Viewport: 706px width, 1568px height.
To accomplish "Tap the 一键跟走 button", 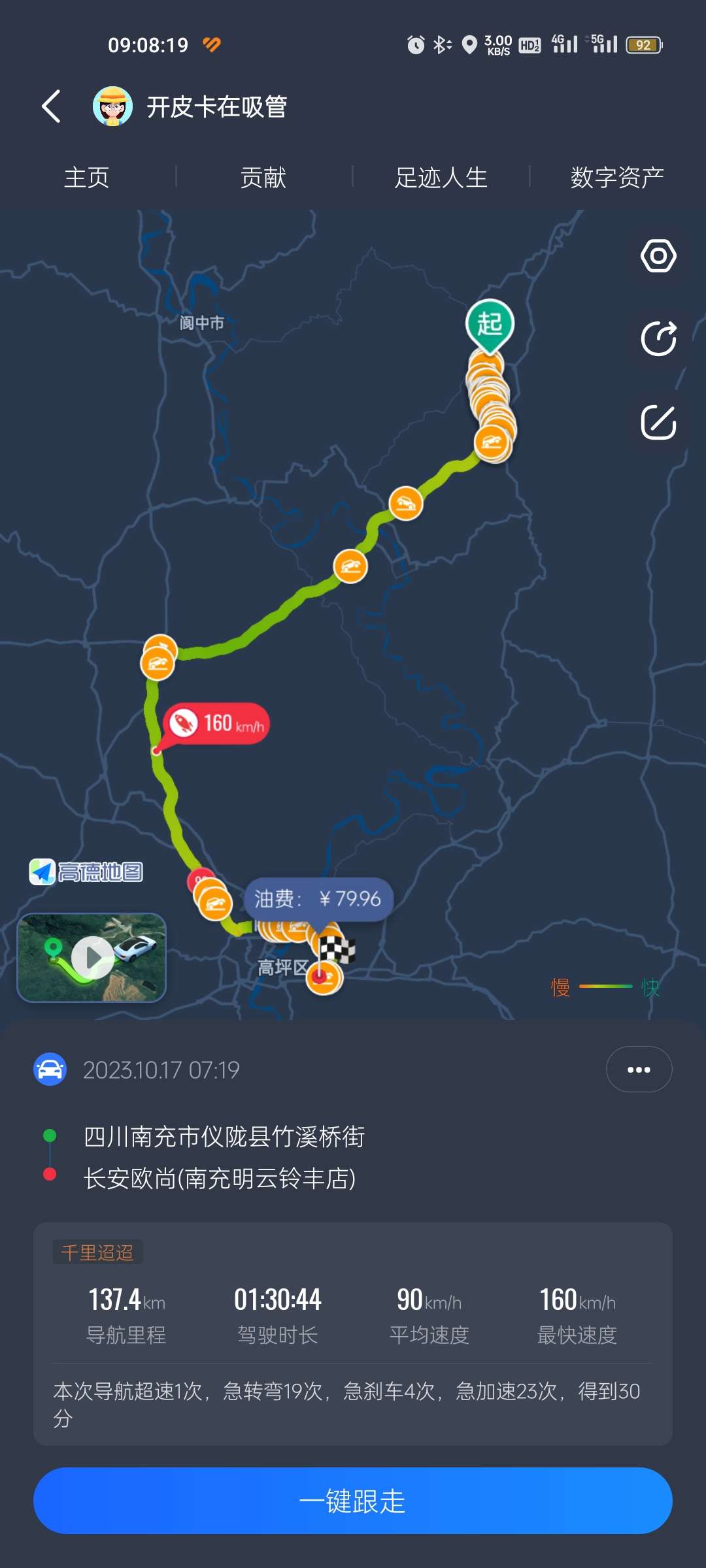I will (x=353, y=1501).
